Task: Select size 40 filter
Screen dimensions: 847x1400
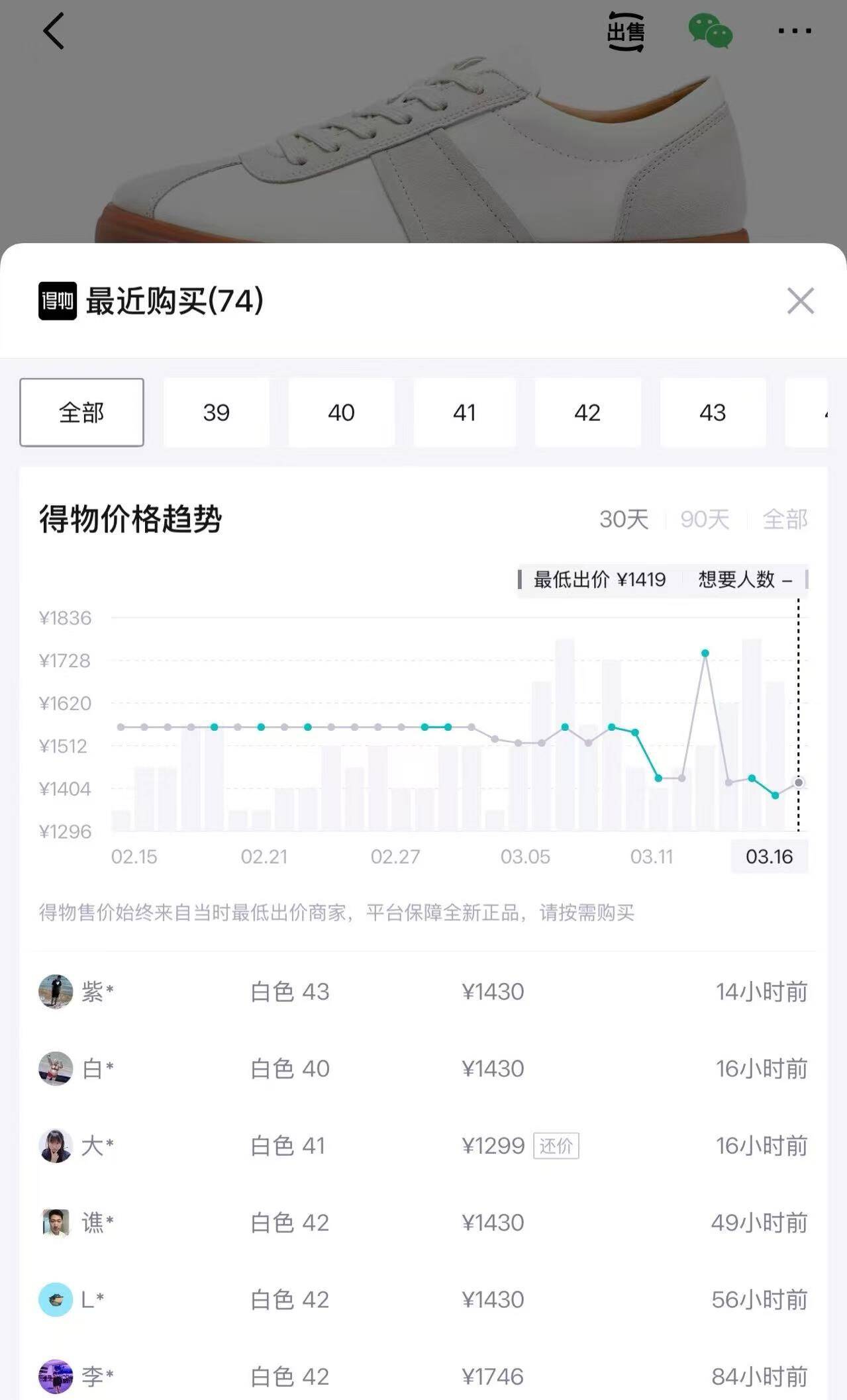Action: 340,412
